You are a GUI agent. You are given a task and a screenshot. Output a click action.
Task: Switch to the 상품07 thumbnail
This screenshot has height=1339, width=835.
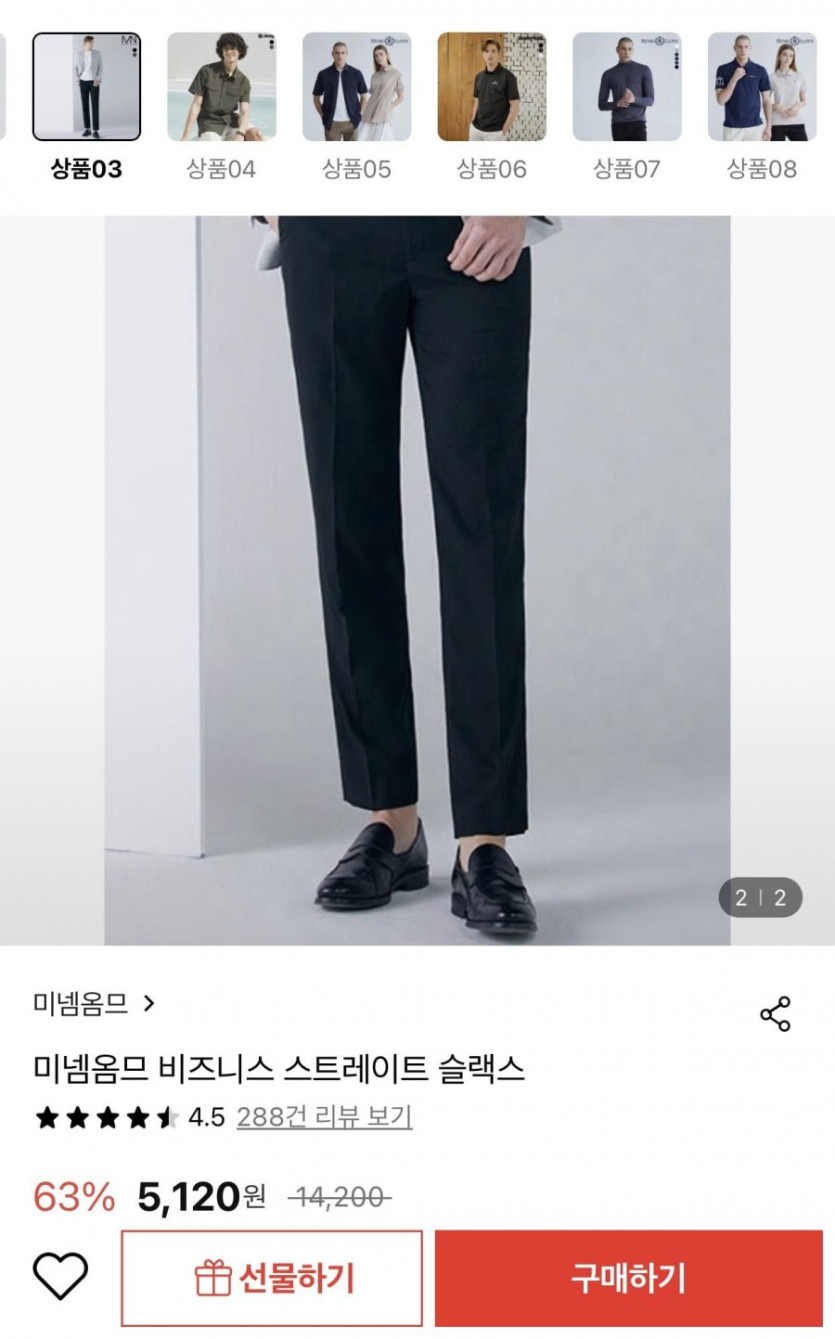pyautogui.click(x=626, y=87)
